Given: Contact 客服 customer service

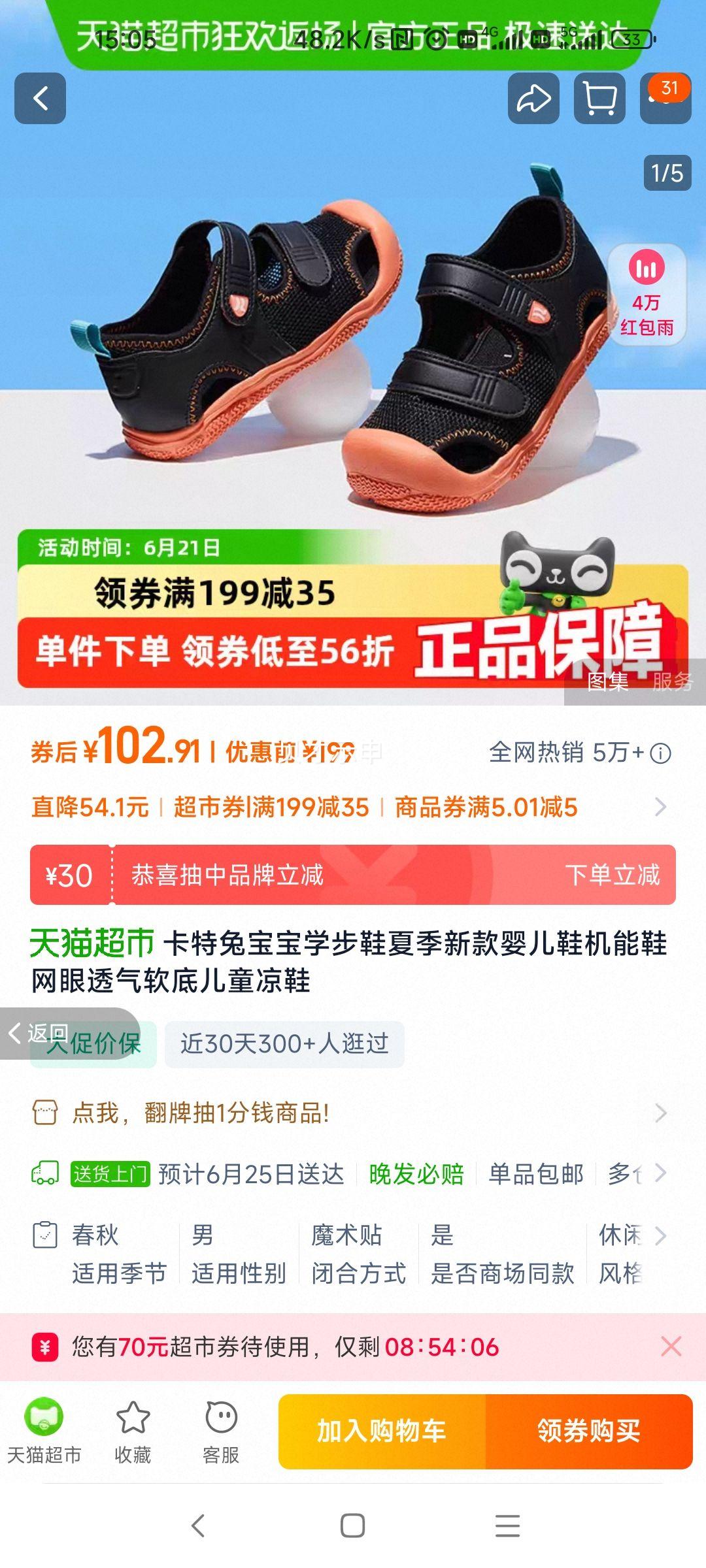Looking at the screenshot, I should point(221,1429).
